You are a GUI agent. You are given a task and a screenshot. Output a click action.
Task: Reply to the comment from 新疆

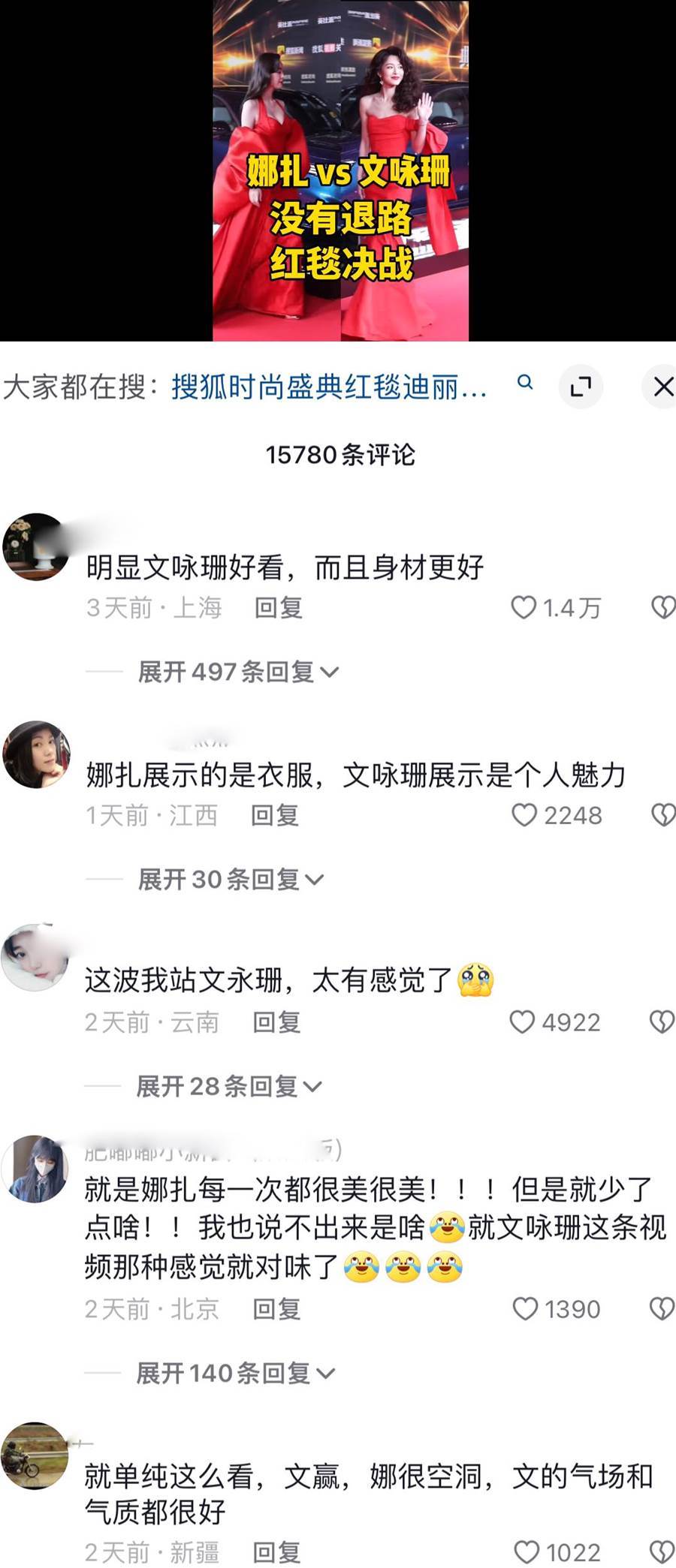[x=276, y=1552]
